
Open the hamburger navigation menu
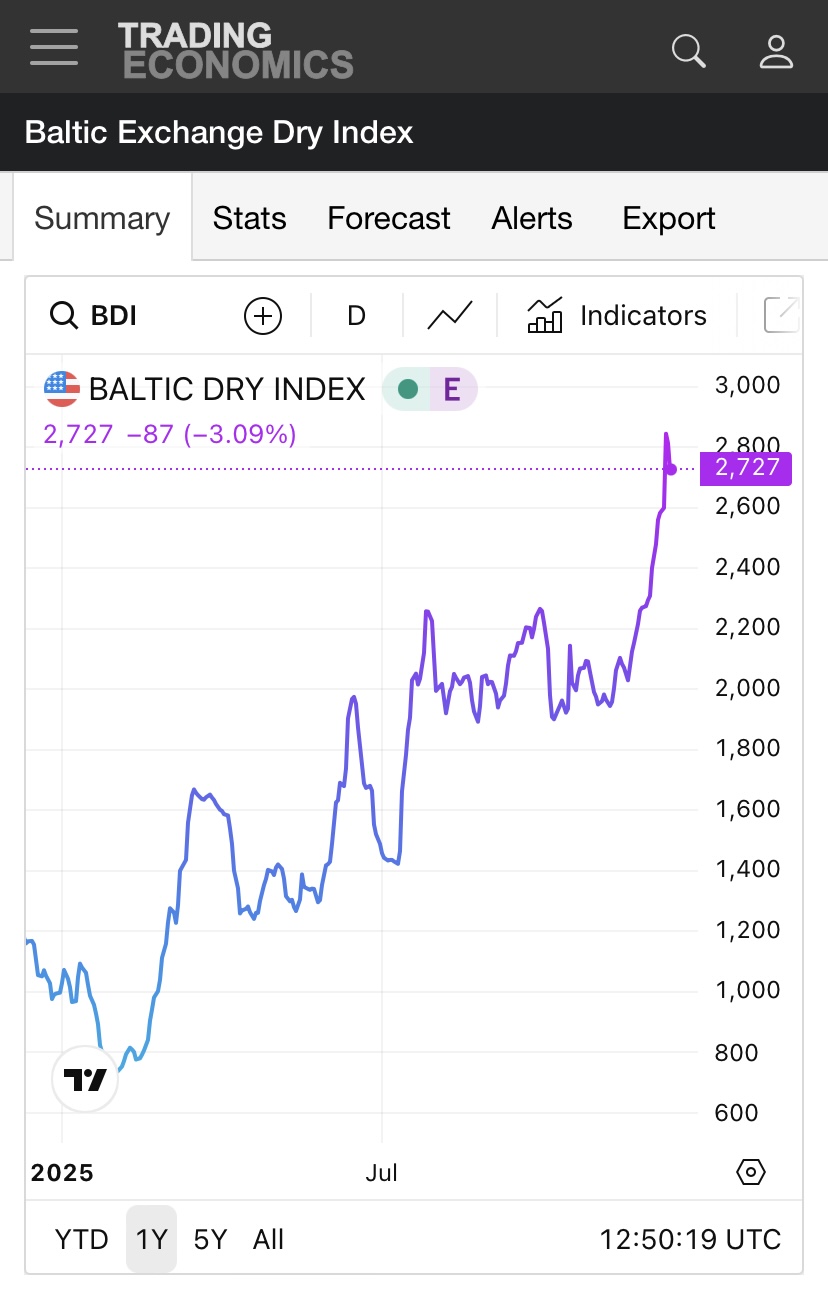[54, 47]
